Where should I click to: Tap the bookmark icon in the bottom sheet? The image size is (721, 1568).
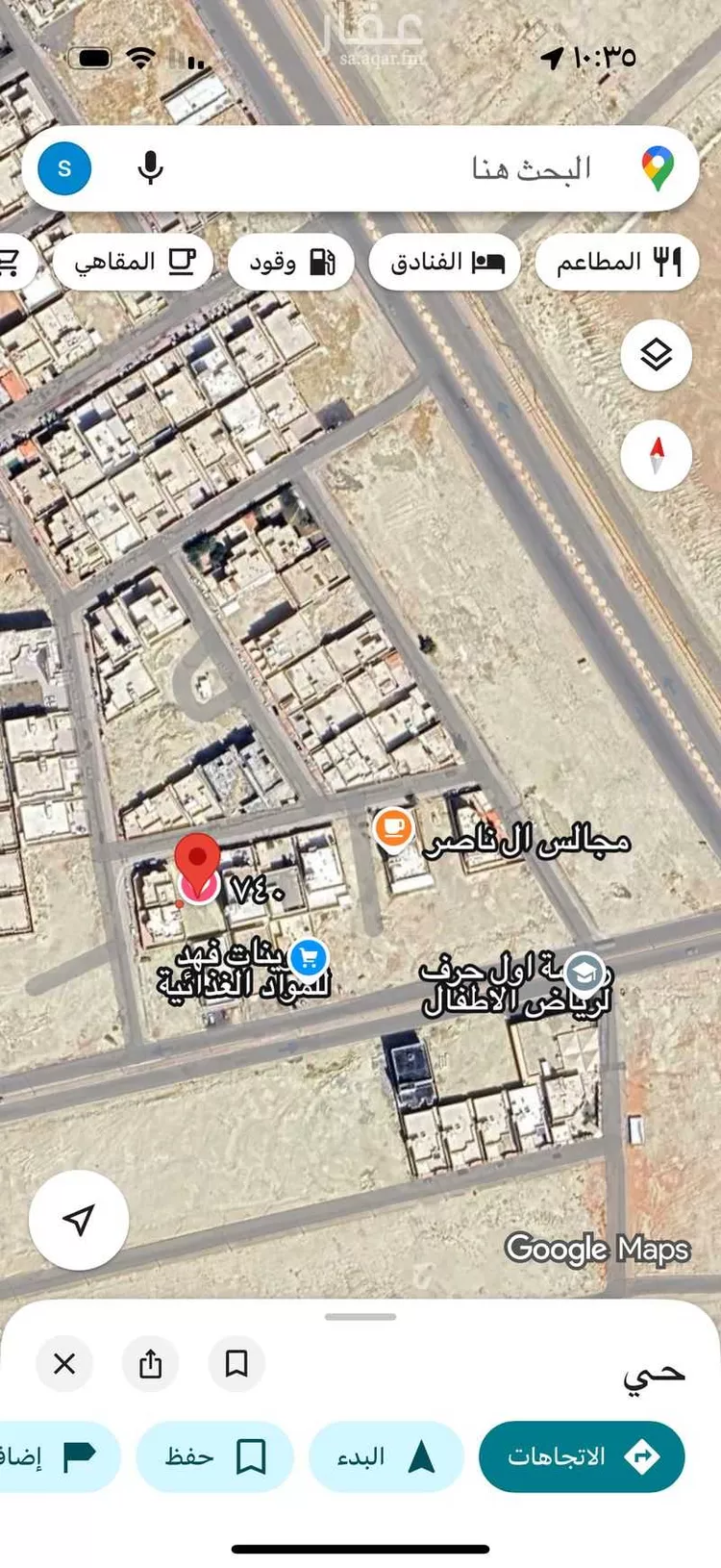tap(236, 1364)
